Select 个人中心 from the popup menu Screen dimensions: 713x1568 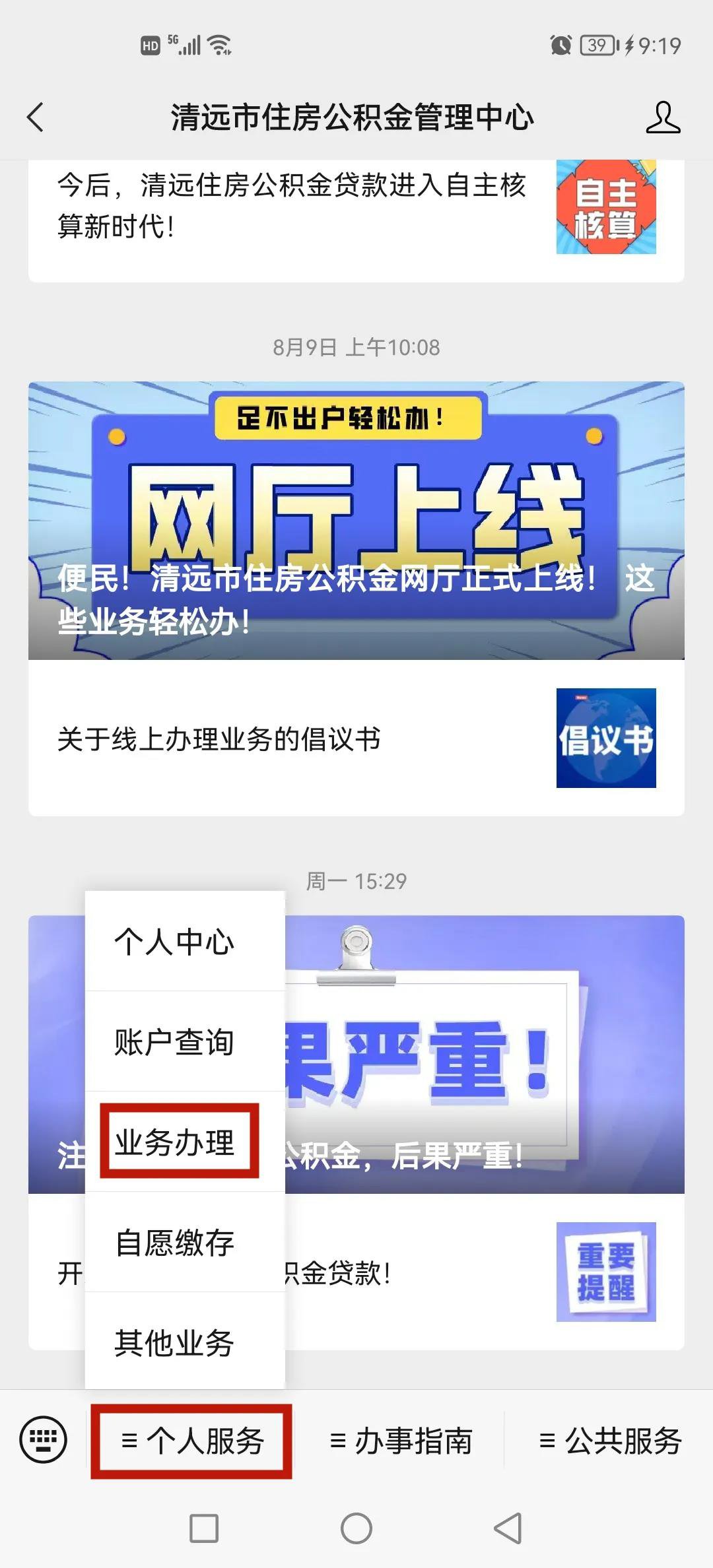click(174, 942)
